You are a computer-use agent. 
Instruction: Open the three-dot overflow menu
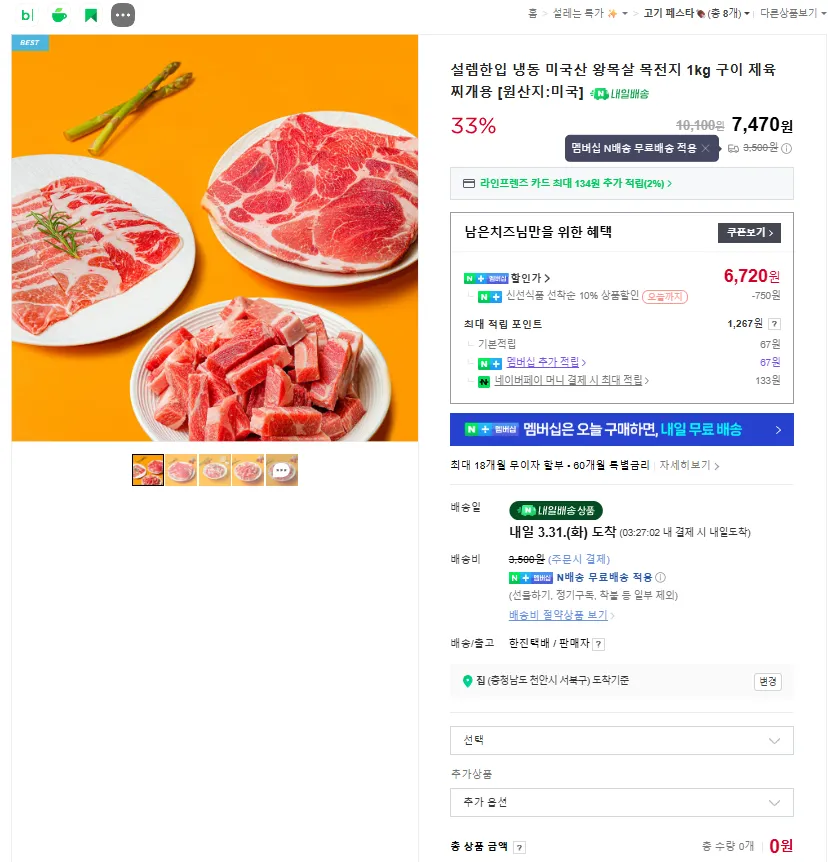tap(123, 15)
